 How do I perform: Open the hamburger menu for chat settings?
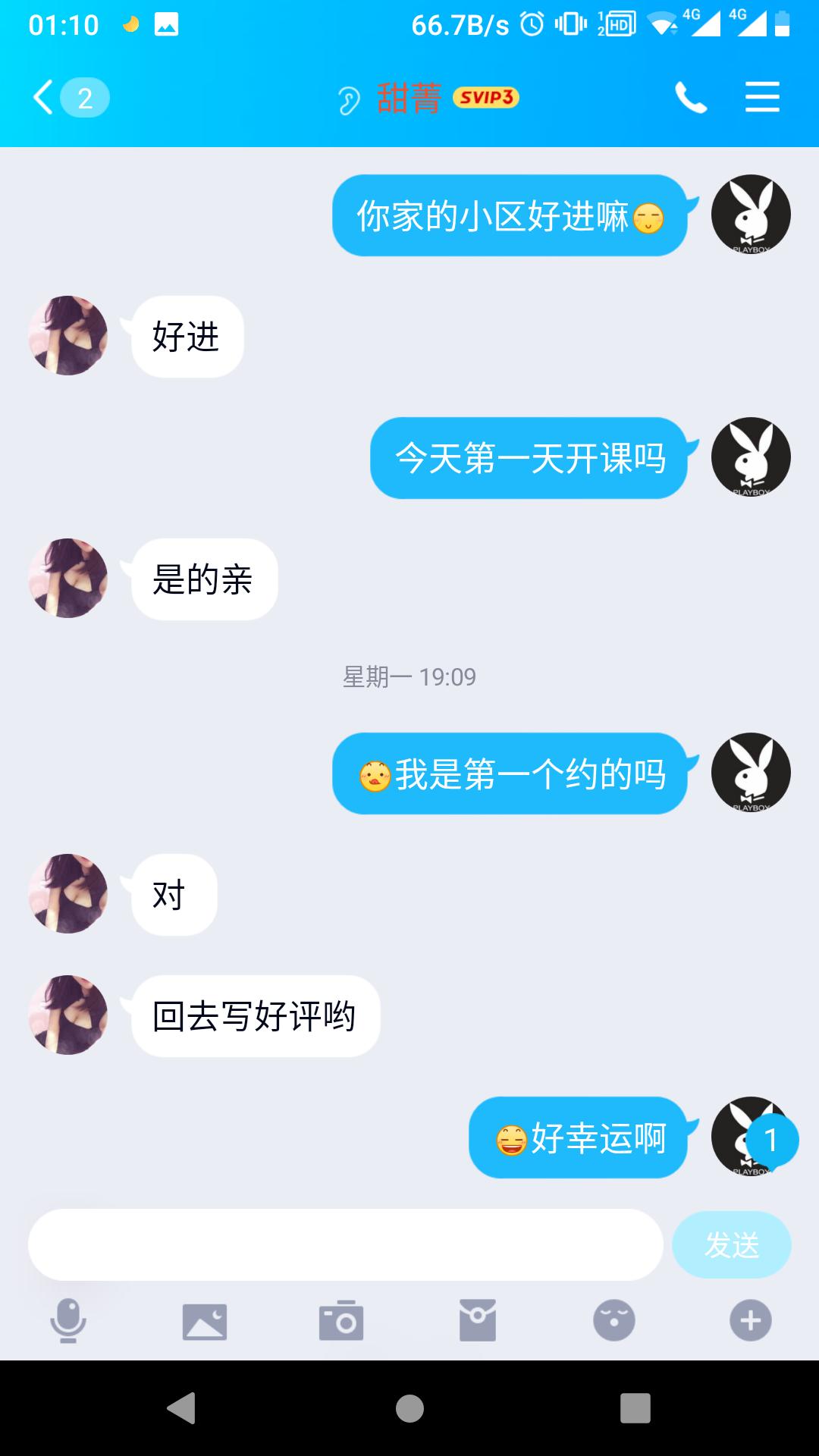pyautogui.click(x=762, y=97)
